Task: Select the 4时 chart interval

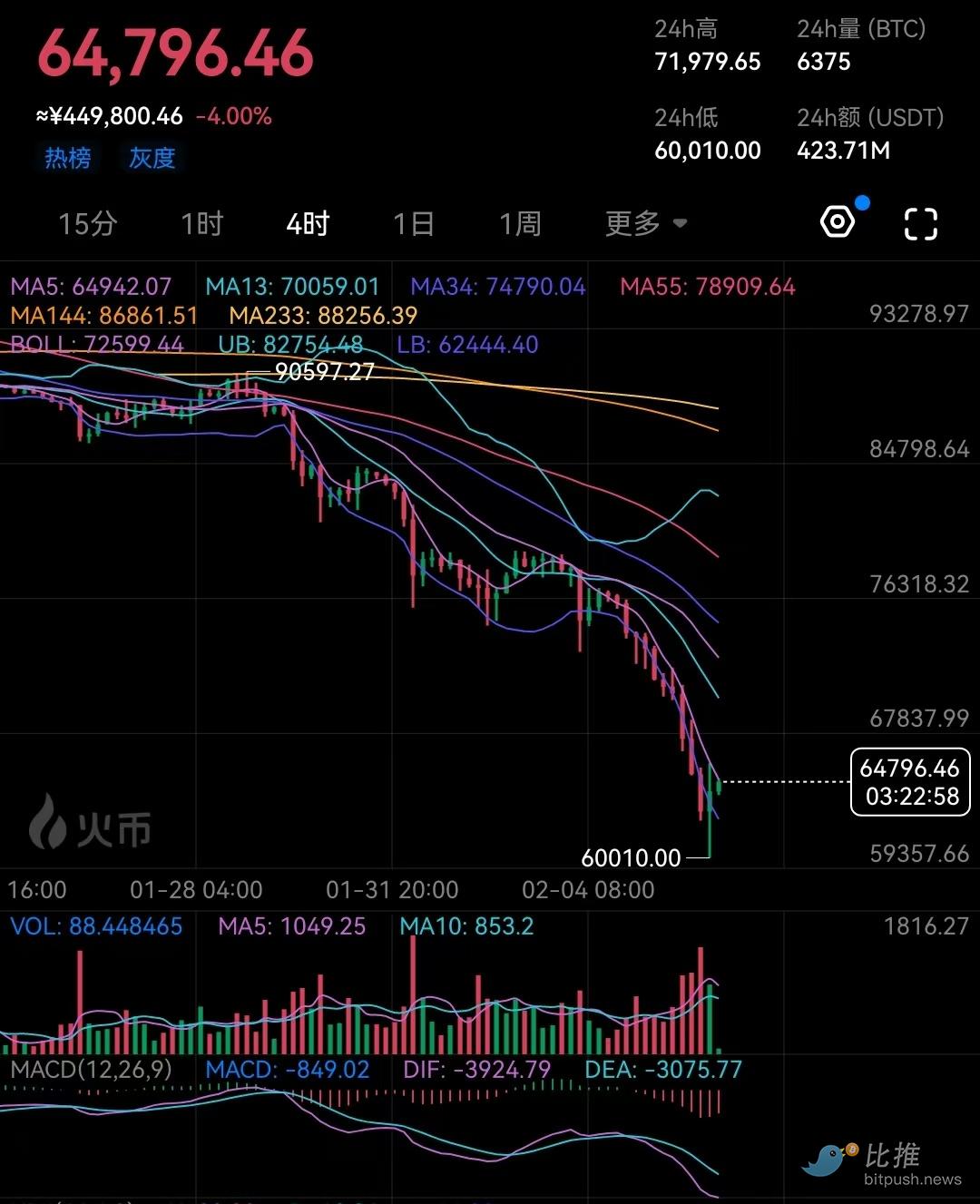Action: [308, 223]
